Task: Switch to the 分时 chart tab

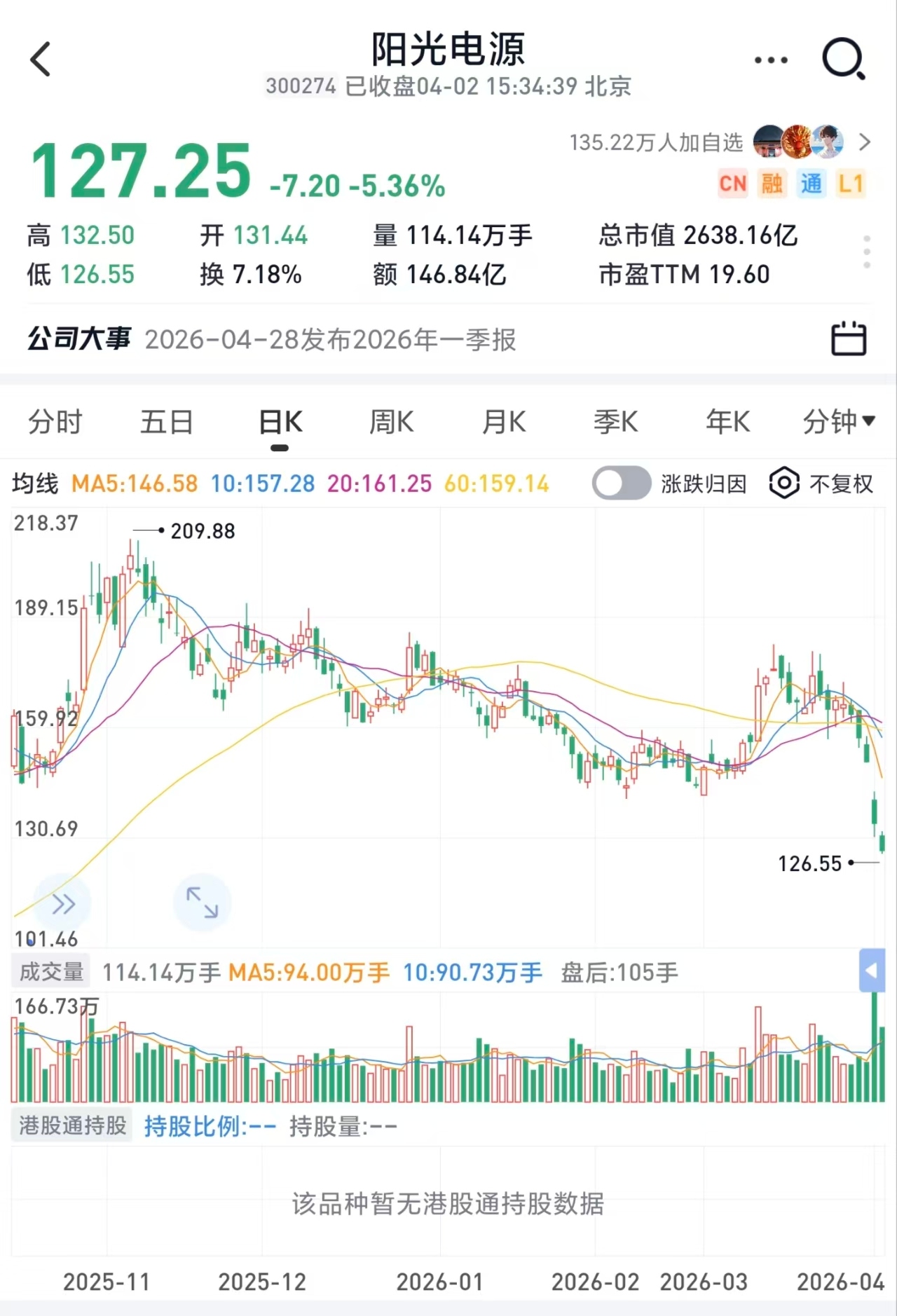Action: (55, 423)
